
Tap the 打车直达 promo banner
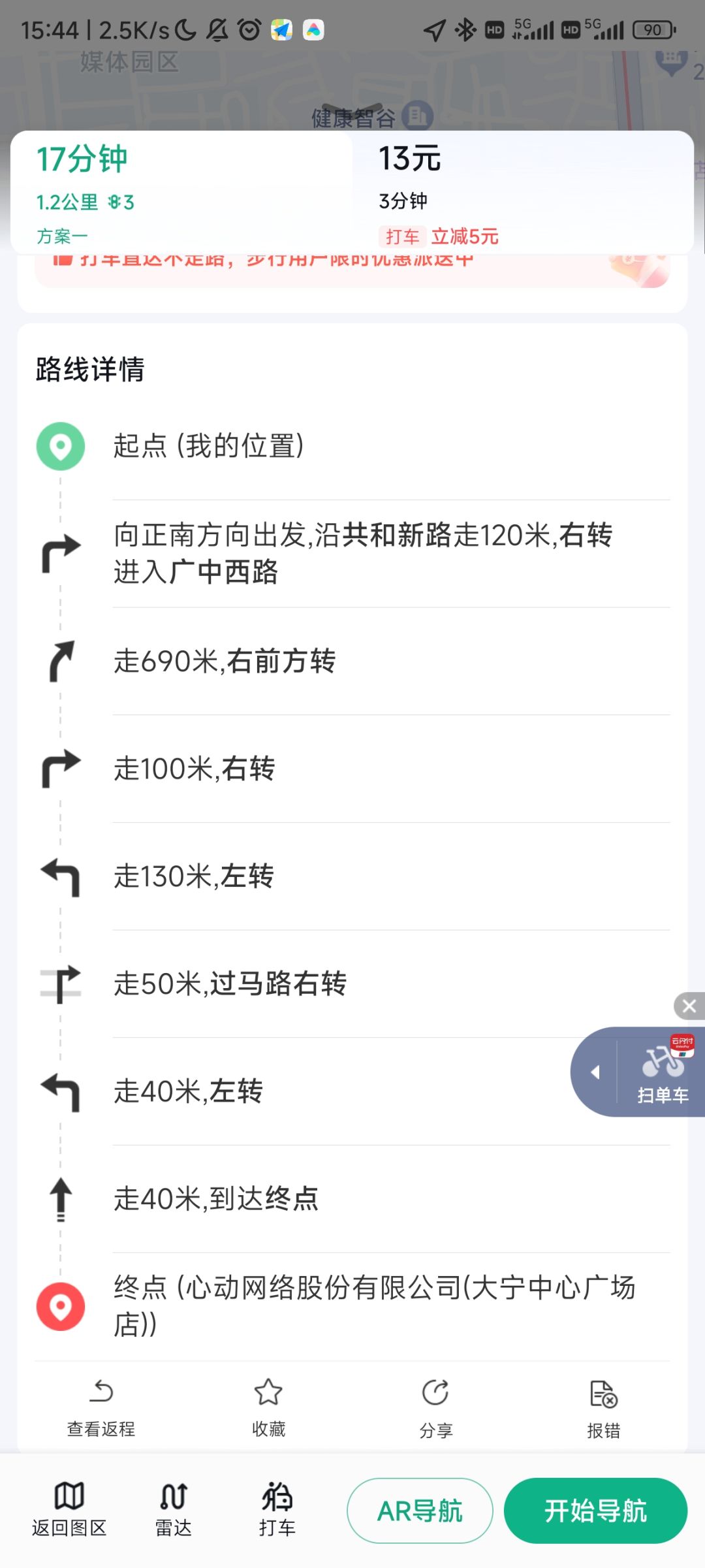click(x=352, y=269)
